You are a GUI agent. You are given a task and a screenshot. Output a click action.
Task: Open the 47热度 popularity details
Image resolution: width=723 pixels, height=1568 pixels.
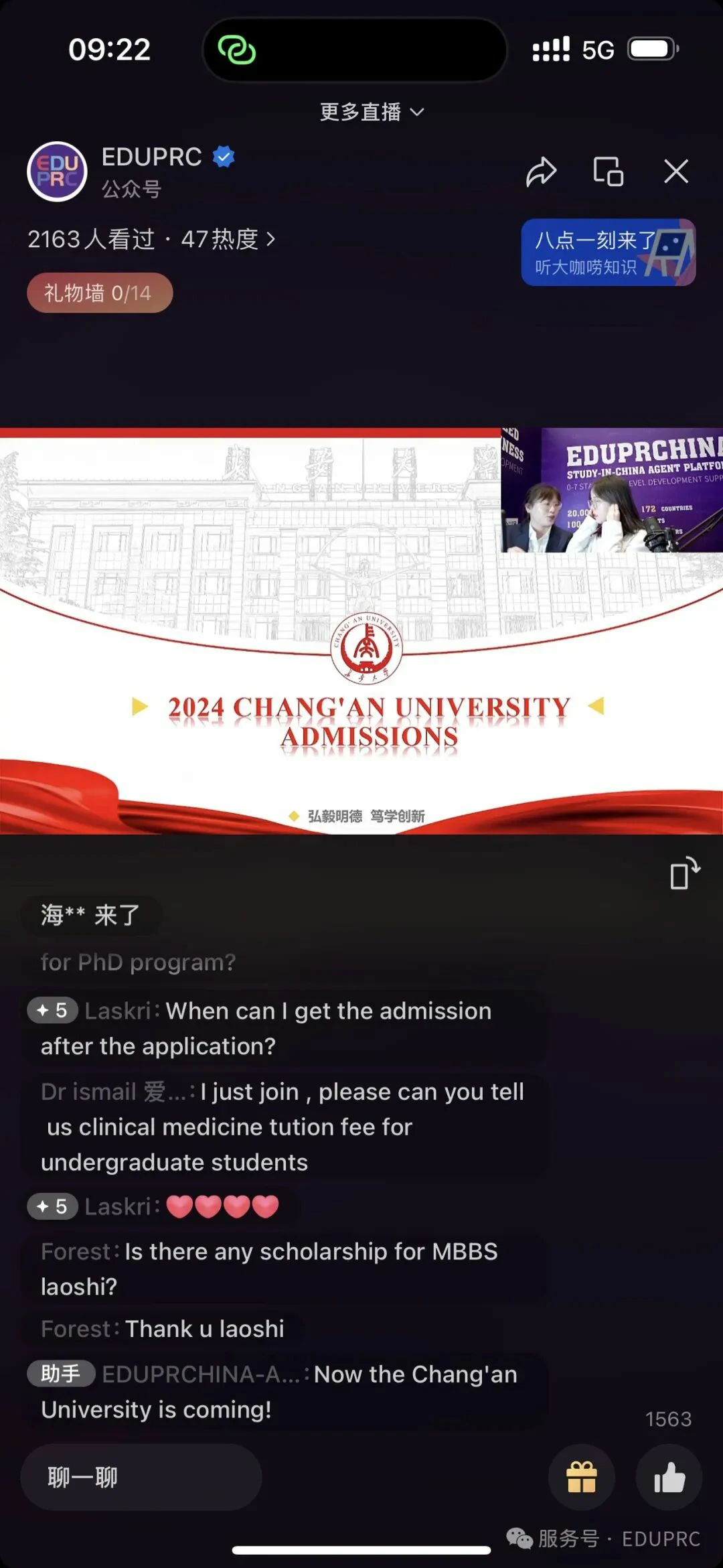coord(228,239)
